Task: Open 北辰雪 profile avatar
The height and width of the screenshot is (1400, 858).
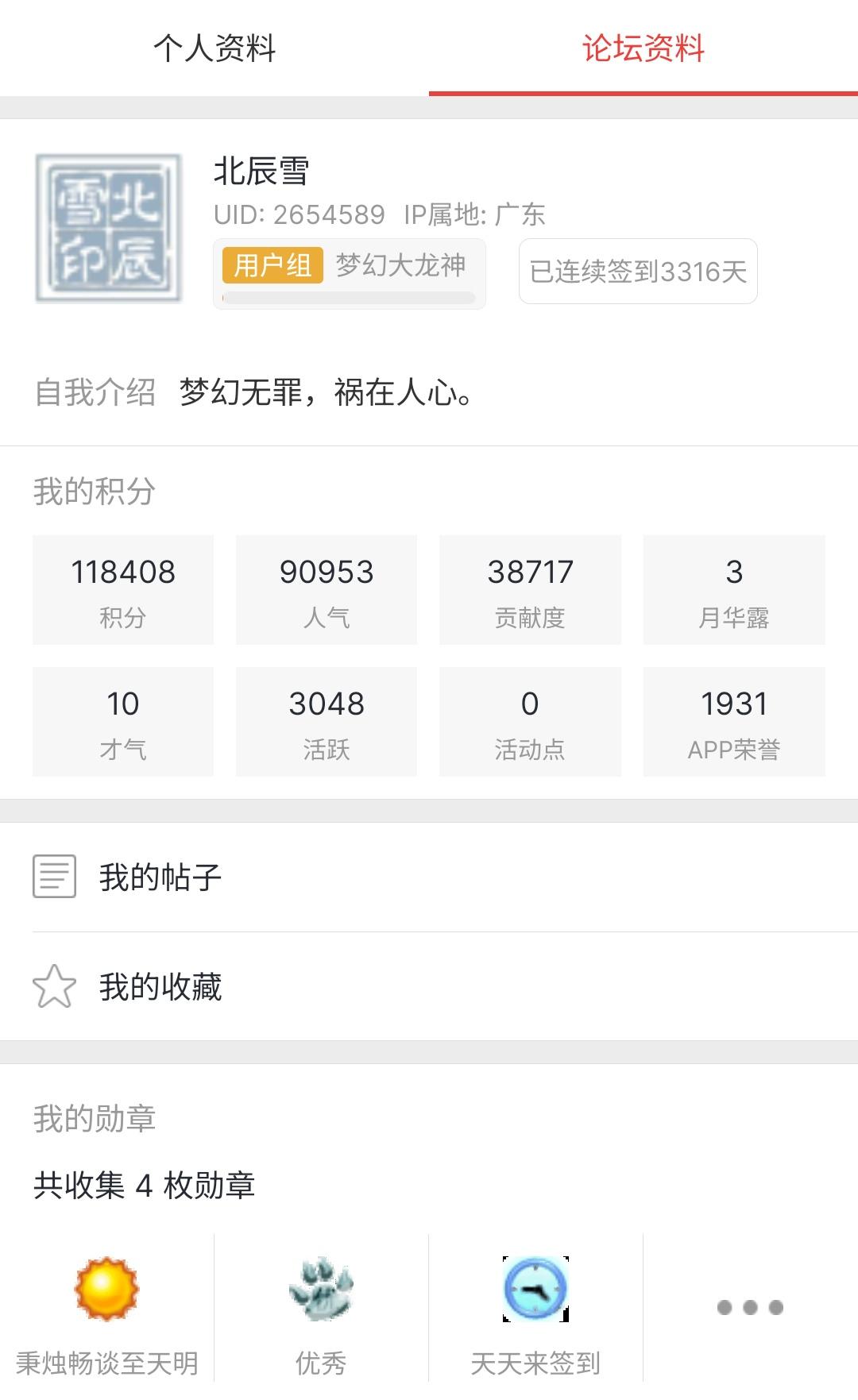Action: coord(108,229)
